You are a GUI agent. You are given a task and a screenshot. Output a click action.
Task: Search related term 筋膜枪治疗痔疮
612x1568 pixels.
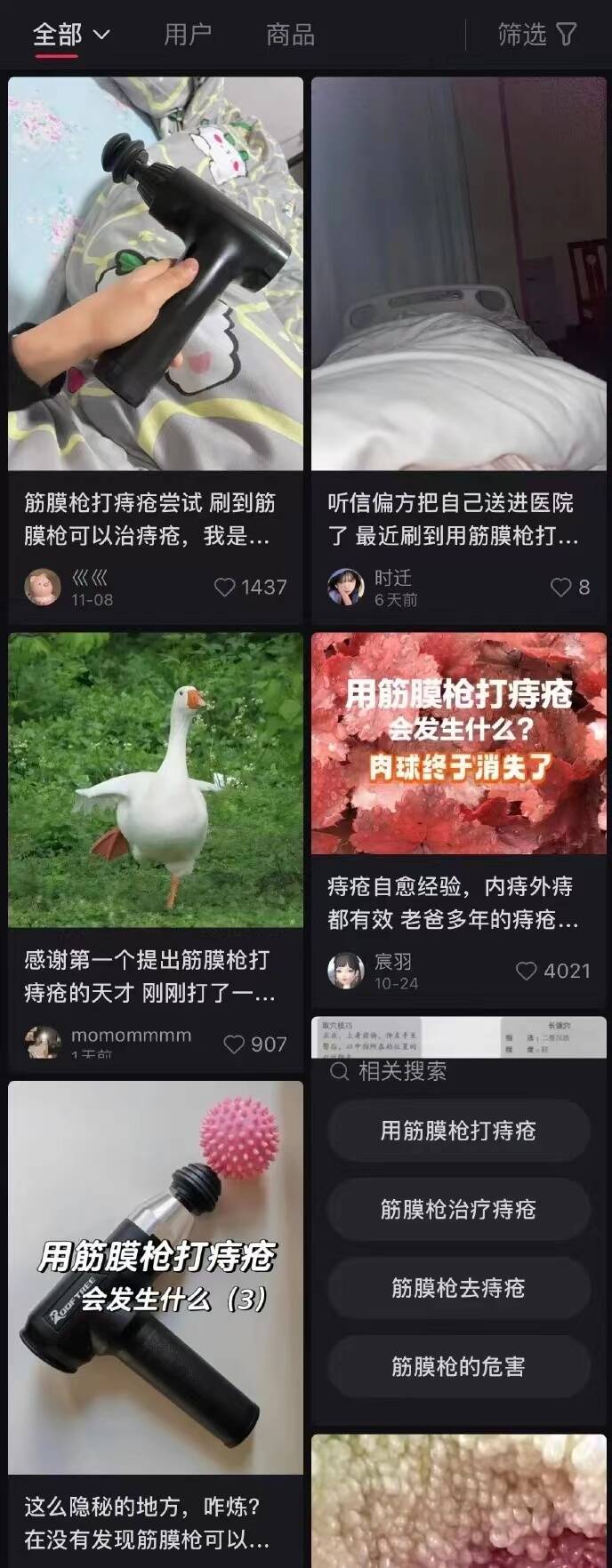(458, 1209)
